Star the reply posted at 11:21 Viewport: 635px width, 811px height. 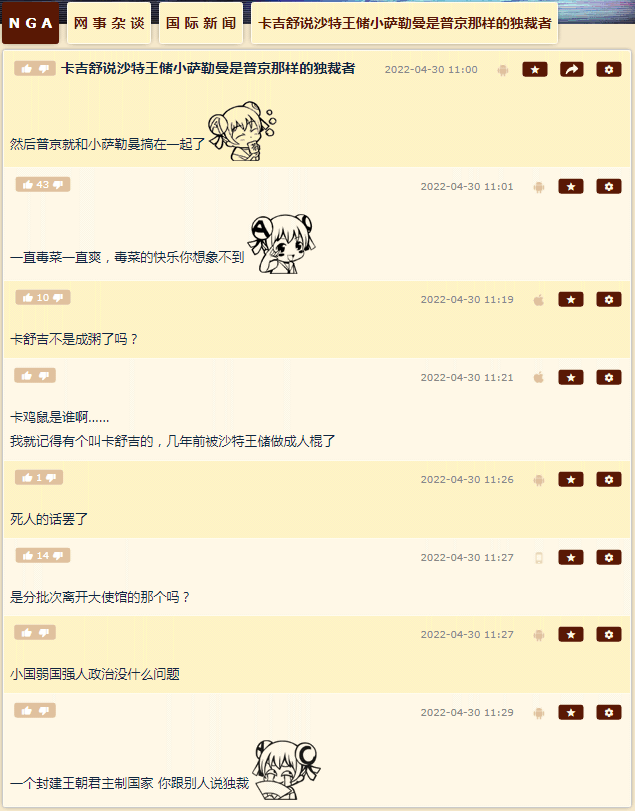tap(571, 378)
